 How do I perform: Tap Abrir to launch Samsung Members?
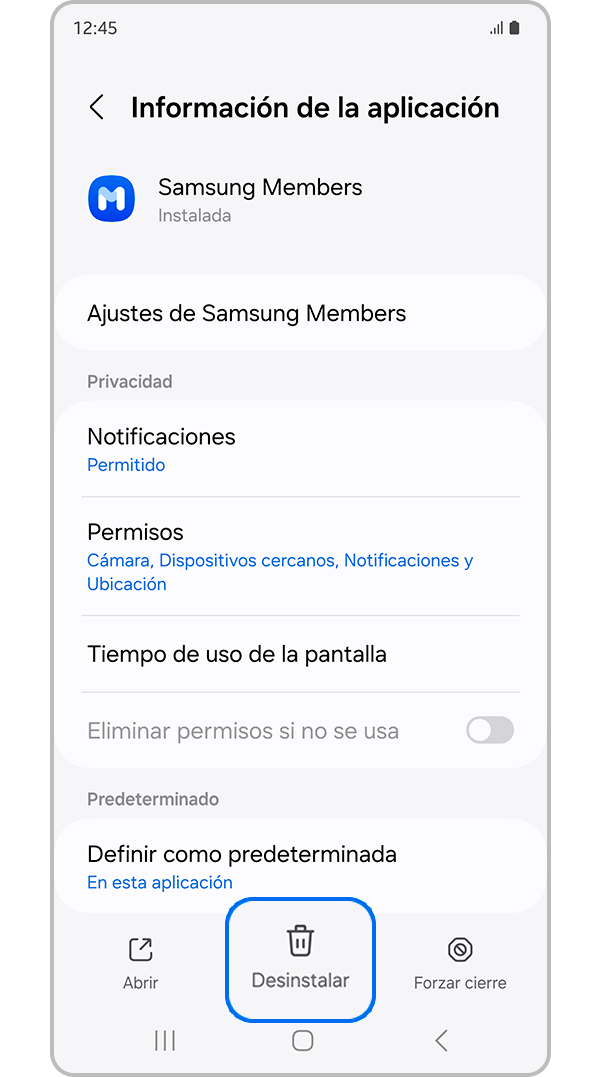[141, 963]
